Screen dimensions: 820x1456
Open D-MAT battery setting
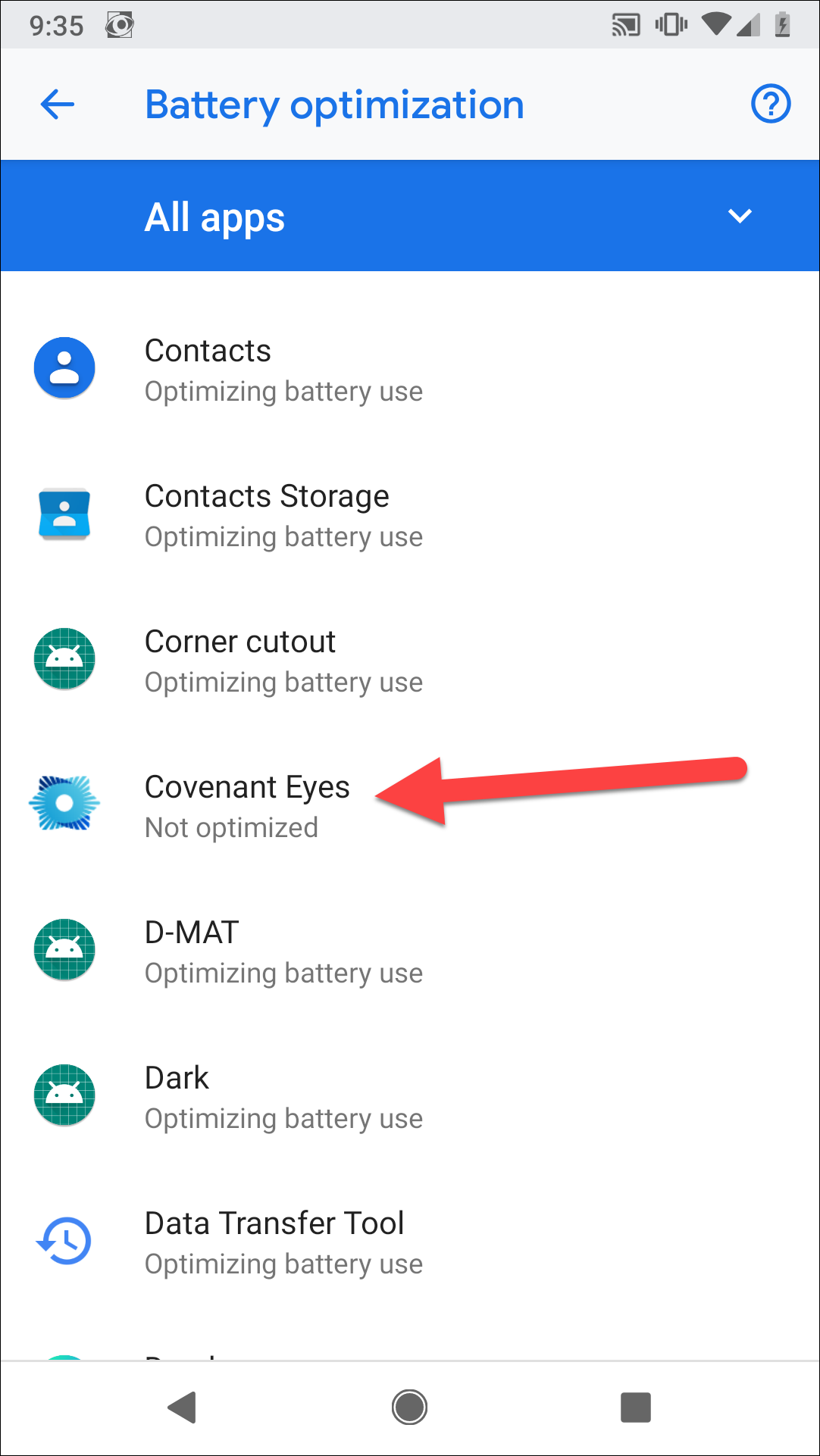(x=410, y=951)
